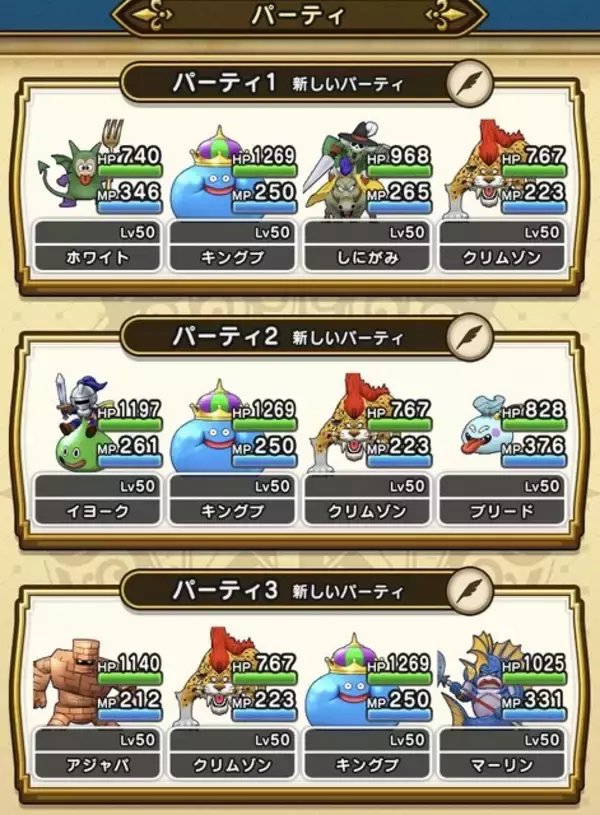
Task: Tap the feather edit icon for パーティ1
Action: tap(467, 84)
